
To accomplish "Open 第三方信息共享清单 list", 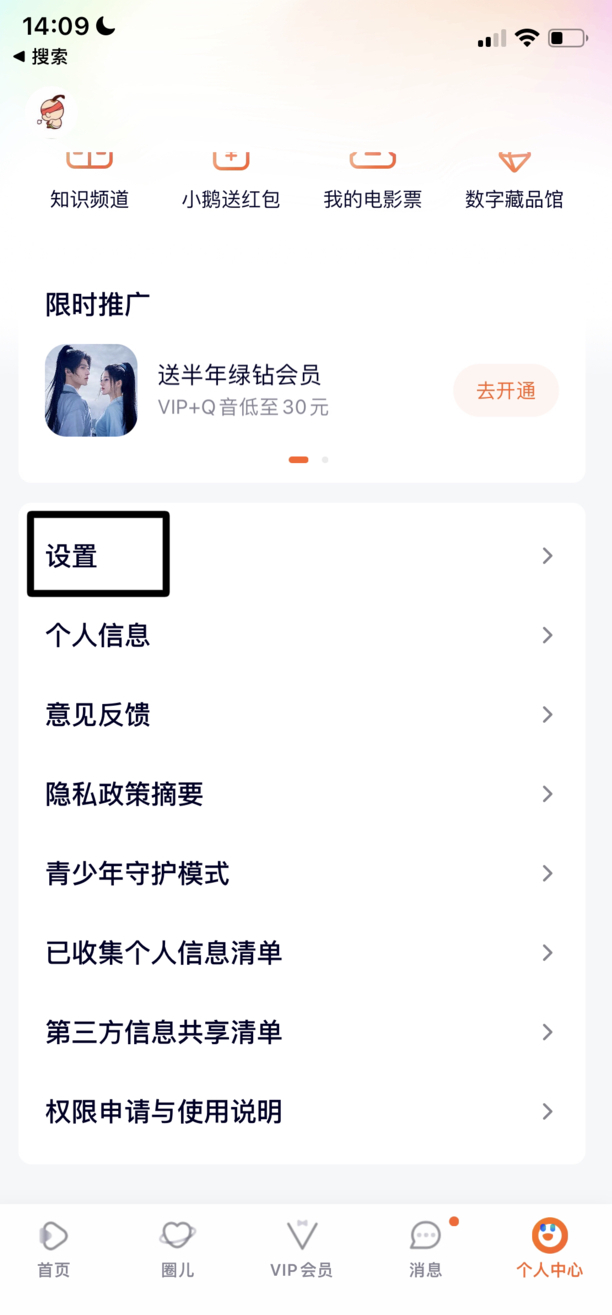I will coord(300,1032).
